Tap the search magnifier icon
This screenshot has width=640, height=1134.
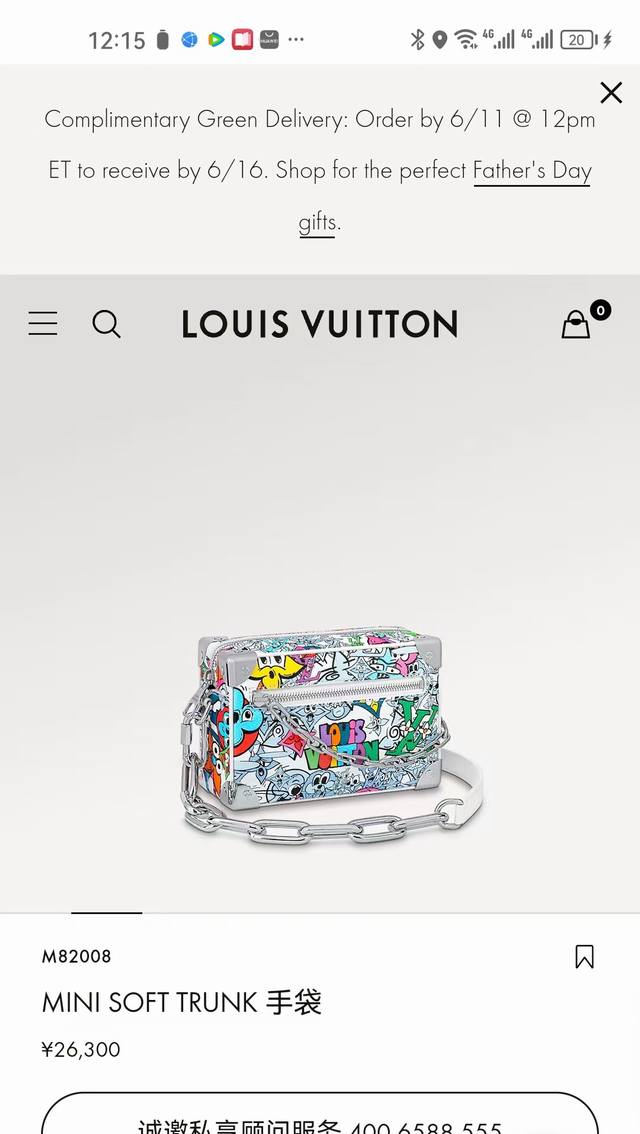[x=106, y=324]
